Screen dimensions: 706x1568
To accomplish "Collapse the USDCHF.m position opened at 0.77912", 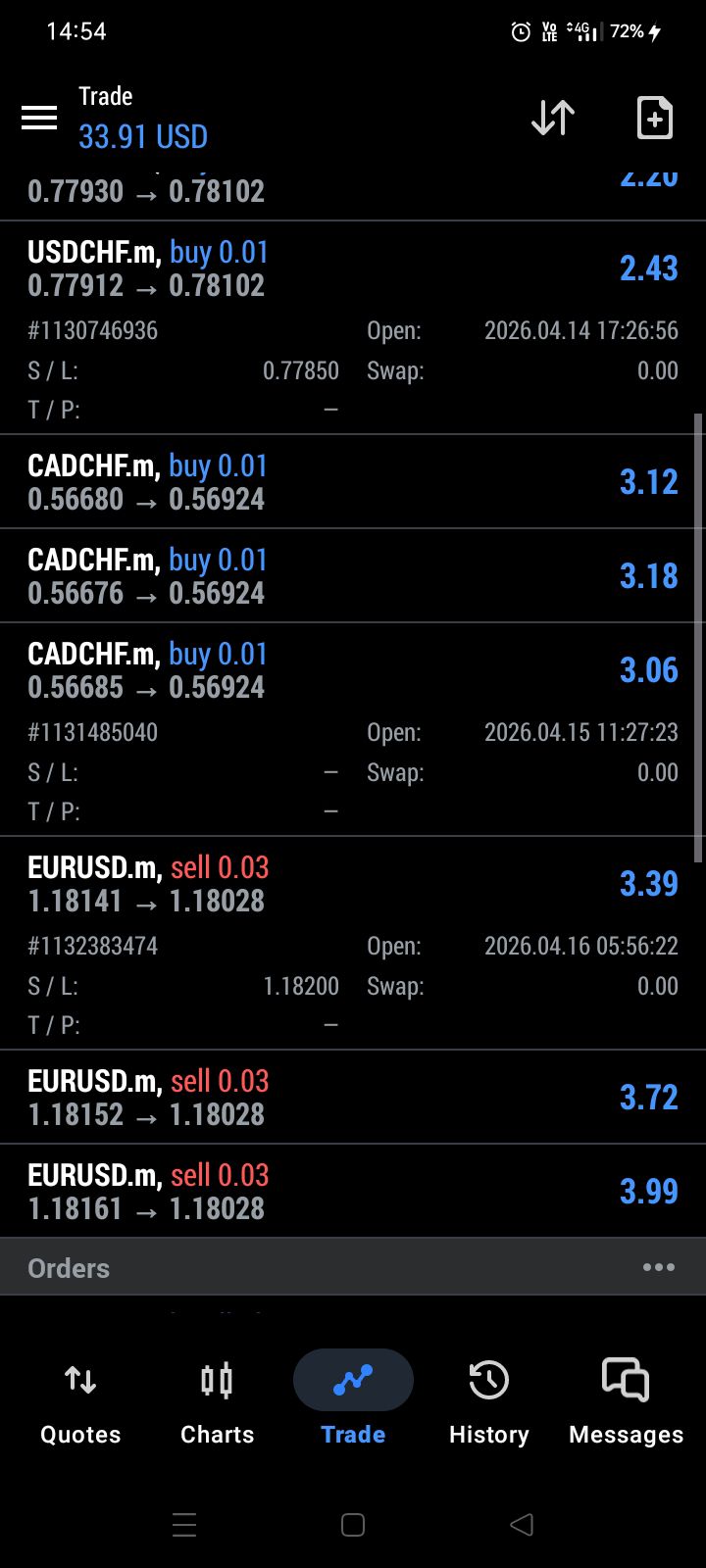I will click(x=353, y=269).
